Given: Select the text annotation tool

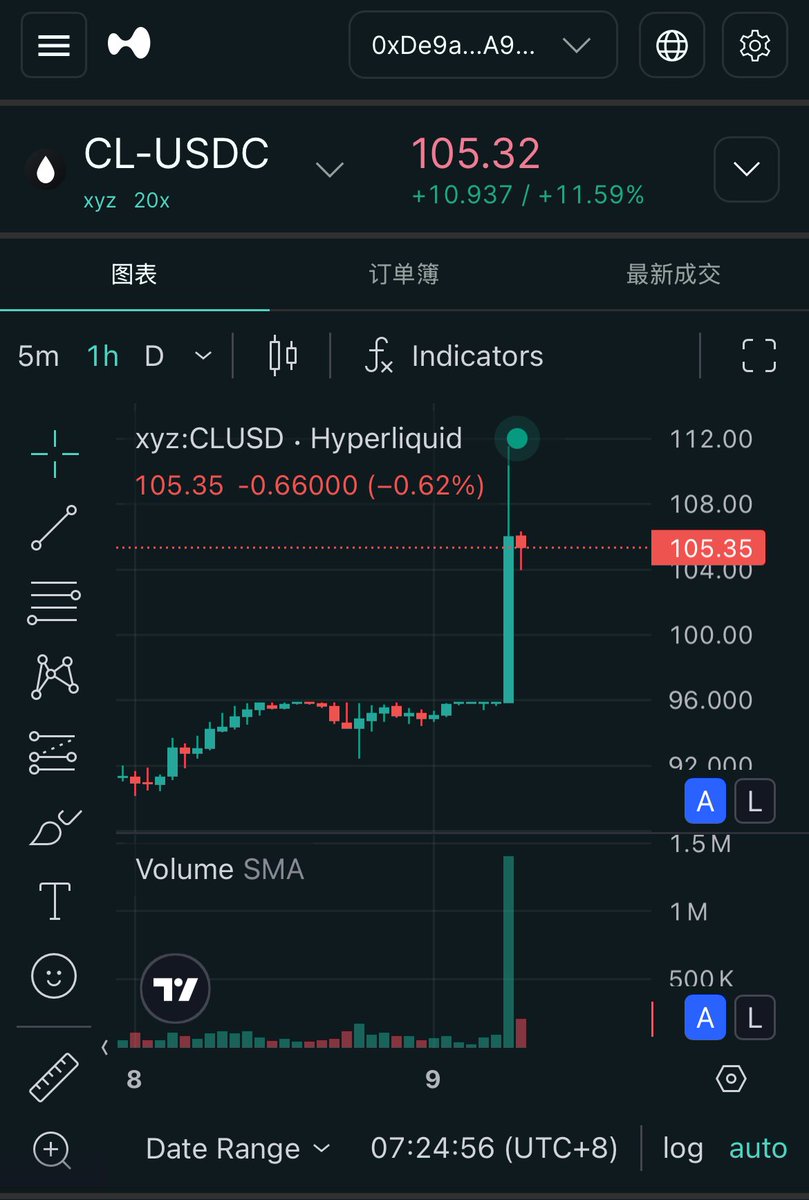Looking at the screenshot, I should pos(54,901).
